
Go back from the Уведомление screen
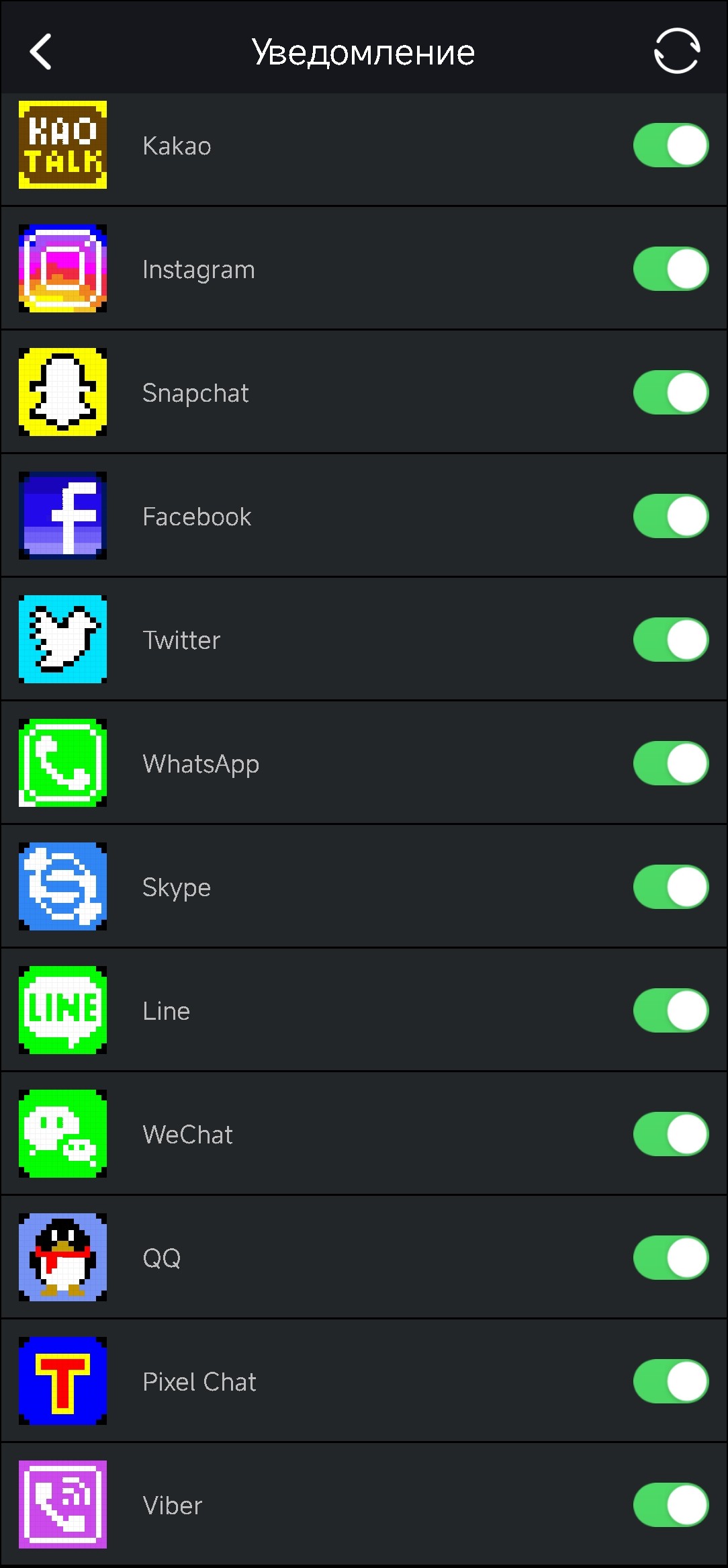coord(41,52)
